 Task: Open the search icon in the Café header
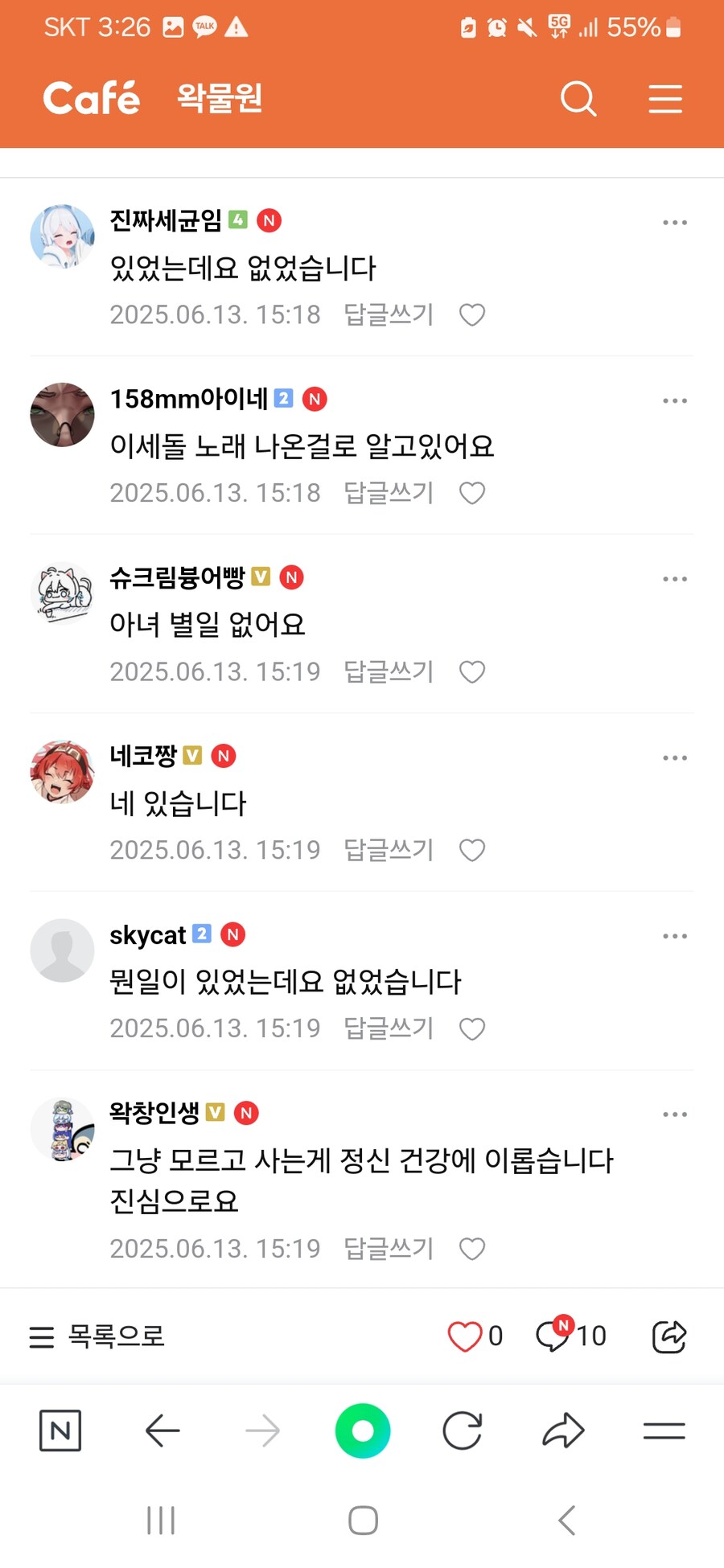[578, 99]
